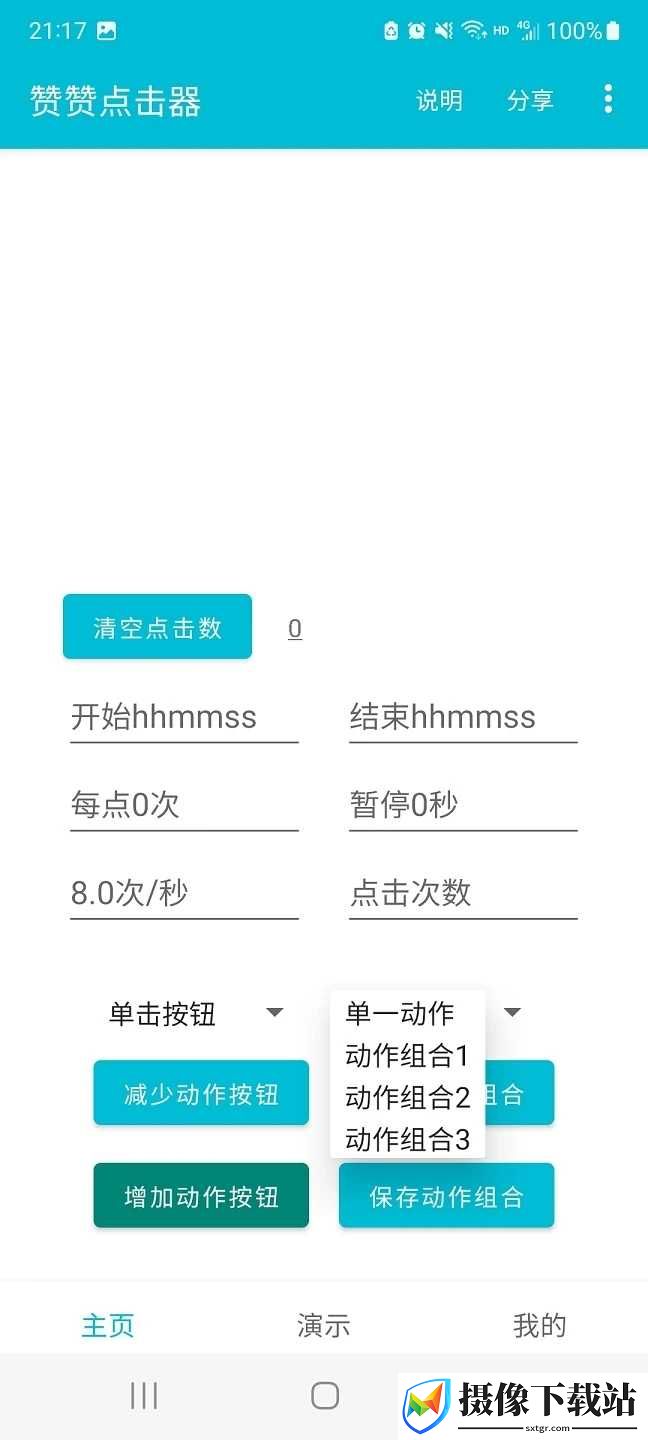Edit the 暂停0秒 pause field
648x1440 pixels.
pyautogui.click(x=463, y=805)
